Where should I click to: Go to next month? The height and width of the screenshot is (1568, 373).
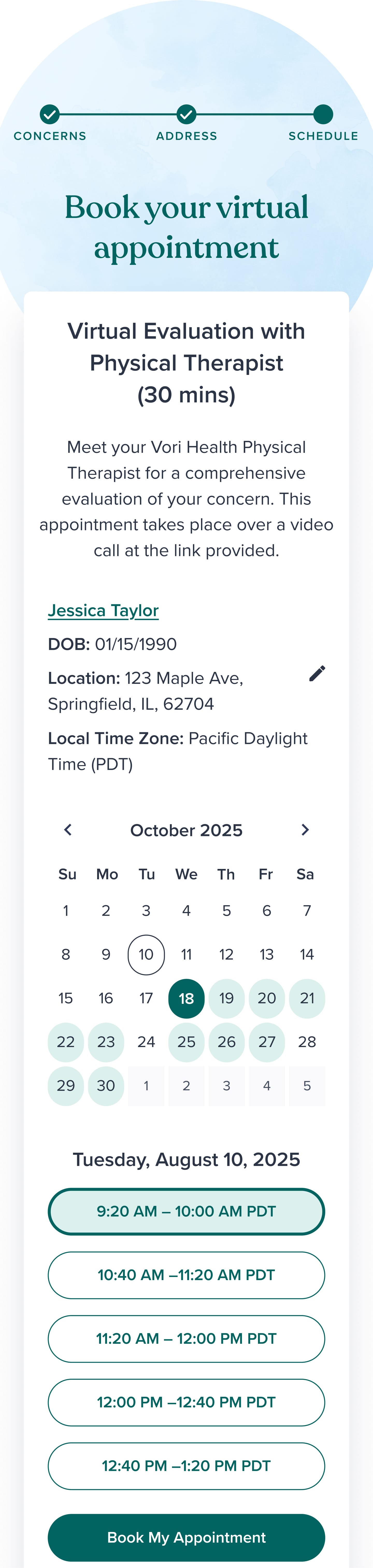click(x=305, y=830)
